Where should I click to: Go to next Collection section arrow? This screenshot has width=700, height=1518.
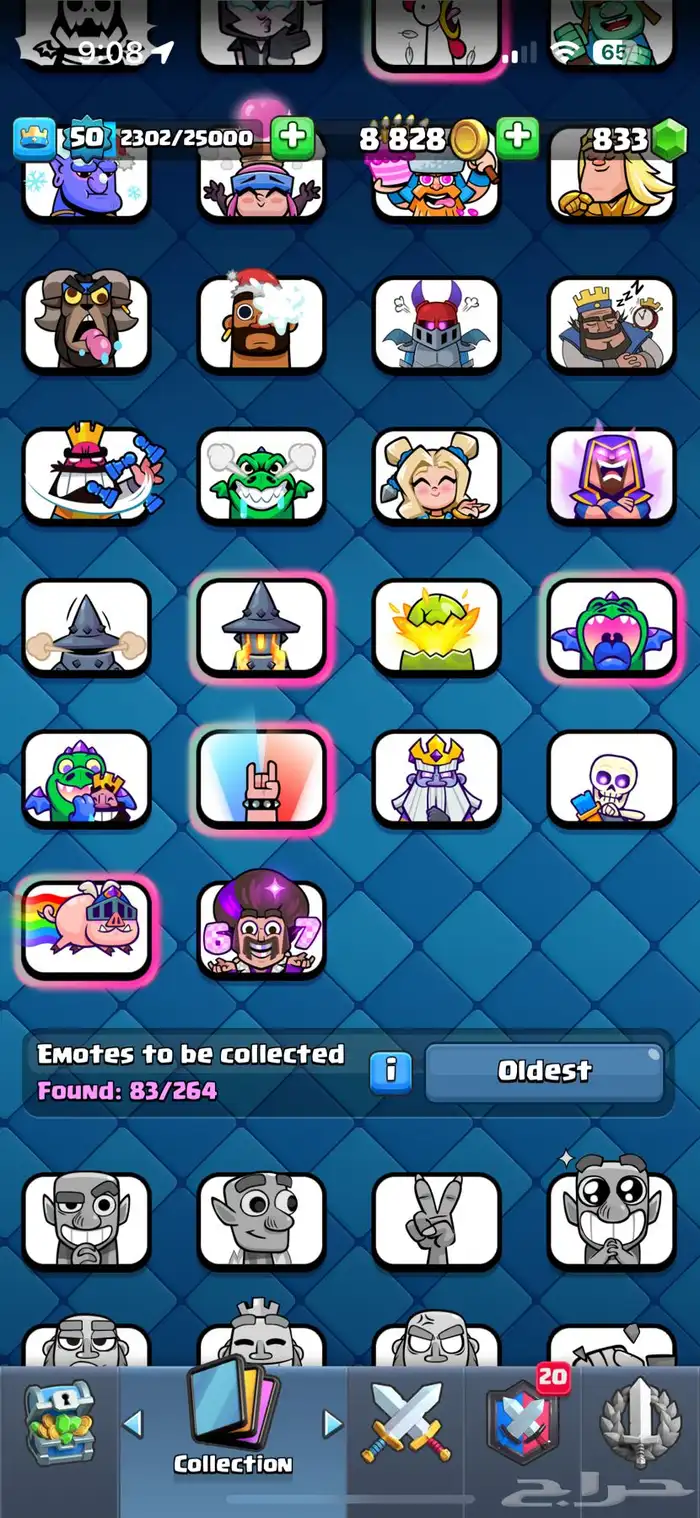coord(333,1423)
